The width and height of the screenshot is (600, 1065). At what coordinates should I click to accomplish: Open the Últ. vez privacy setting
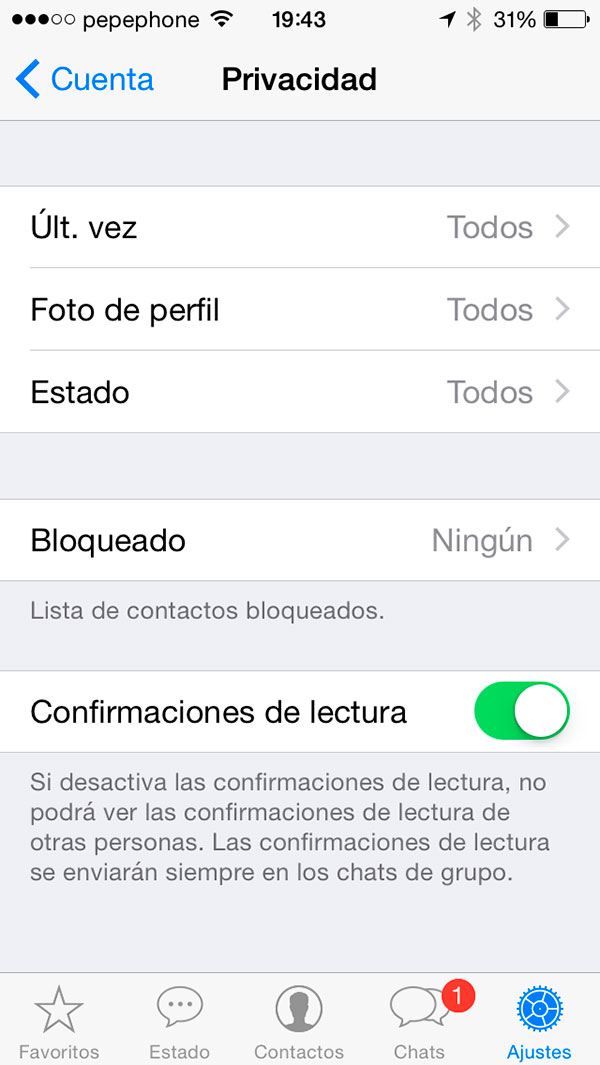pyautogui.click(x=300, y=227)
